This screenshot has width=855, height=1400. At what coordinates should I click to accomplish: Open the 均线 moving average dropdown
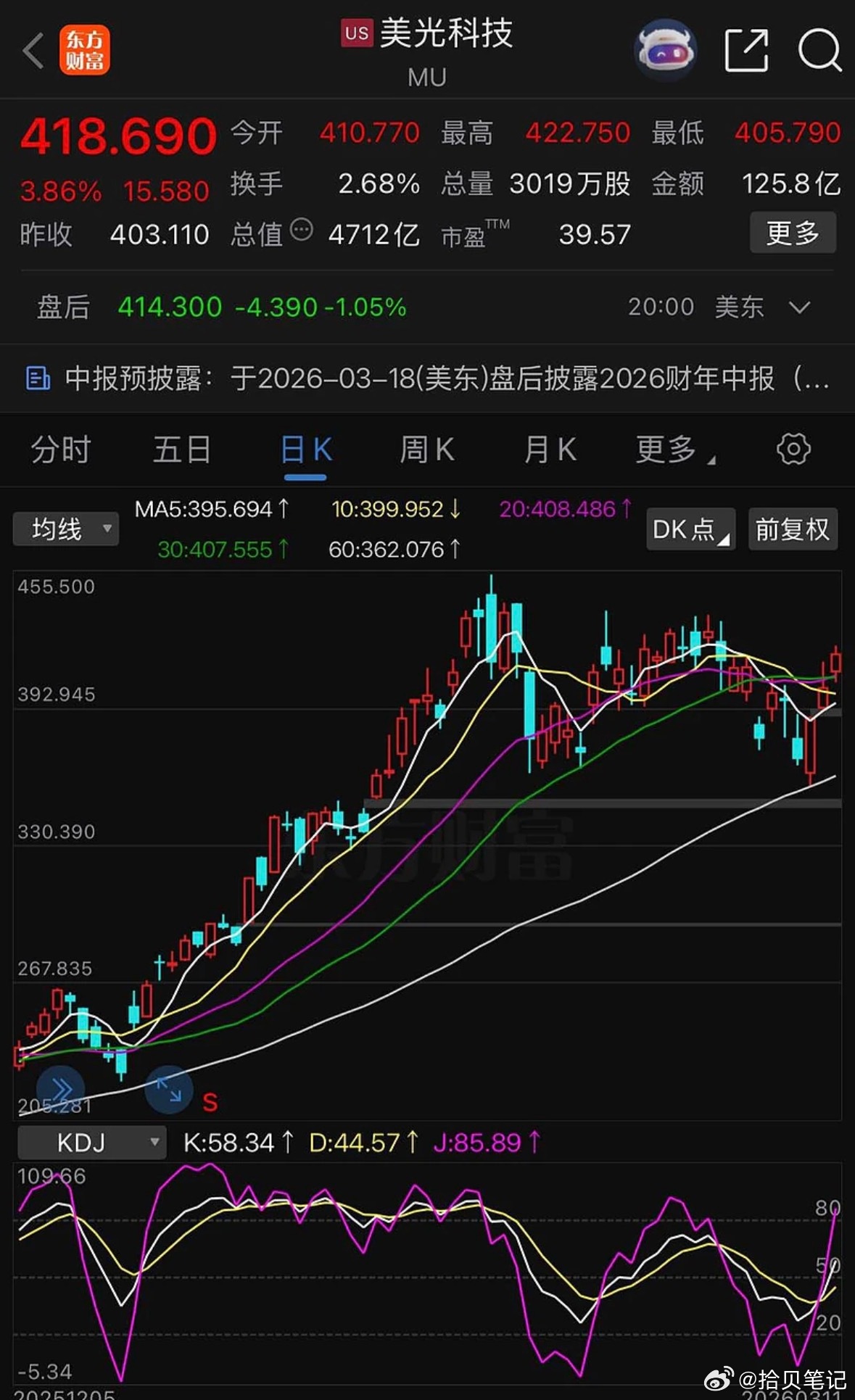pos(65,529)
